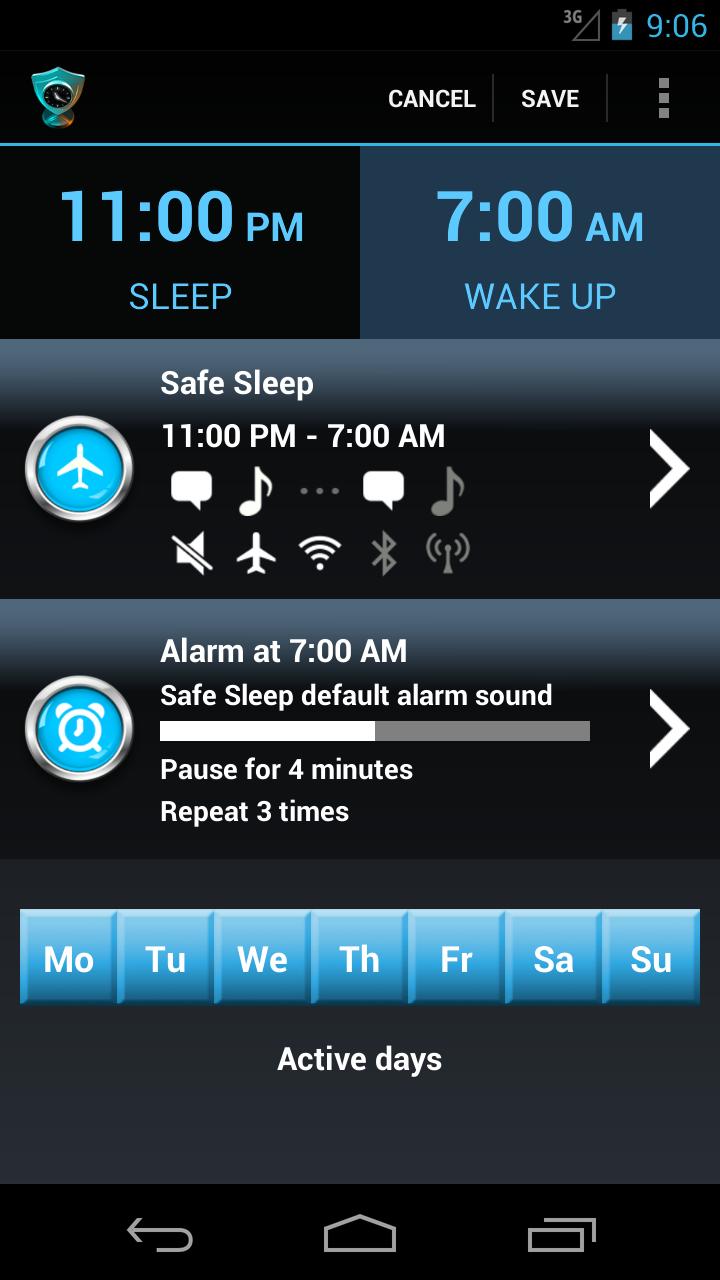This screenshot has width=720, height=1280.
Task: Toggle Saturday in active days
Action: (x=553, y=958)
